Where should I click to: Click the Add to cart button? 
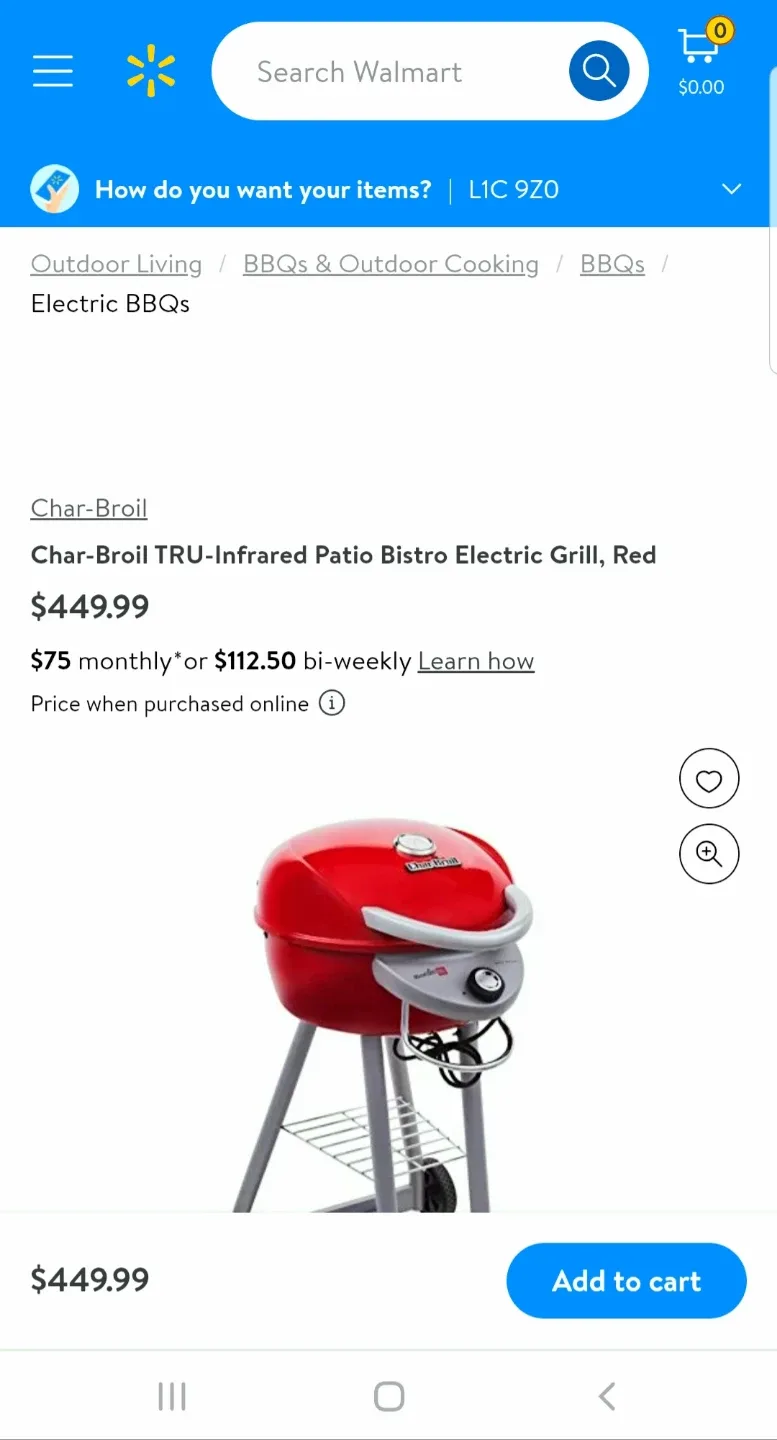(x=626, y=1281)
